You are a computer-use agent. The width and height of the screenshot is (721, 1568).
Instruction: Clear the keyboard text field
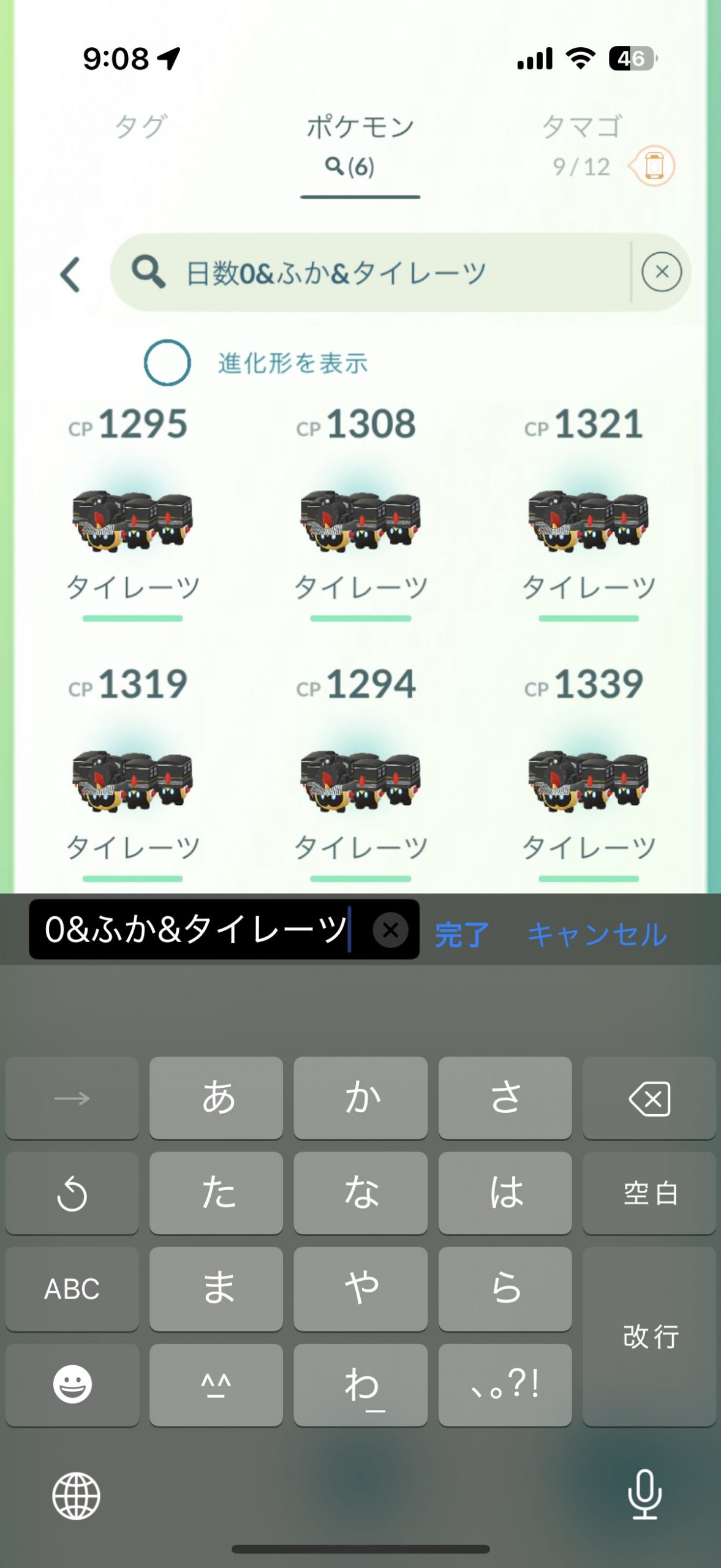tap(390, 930)
